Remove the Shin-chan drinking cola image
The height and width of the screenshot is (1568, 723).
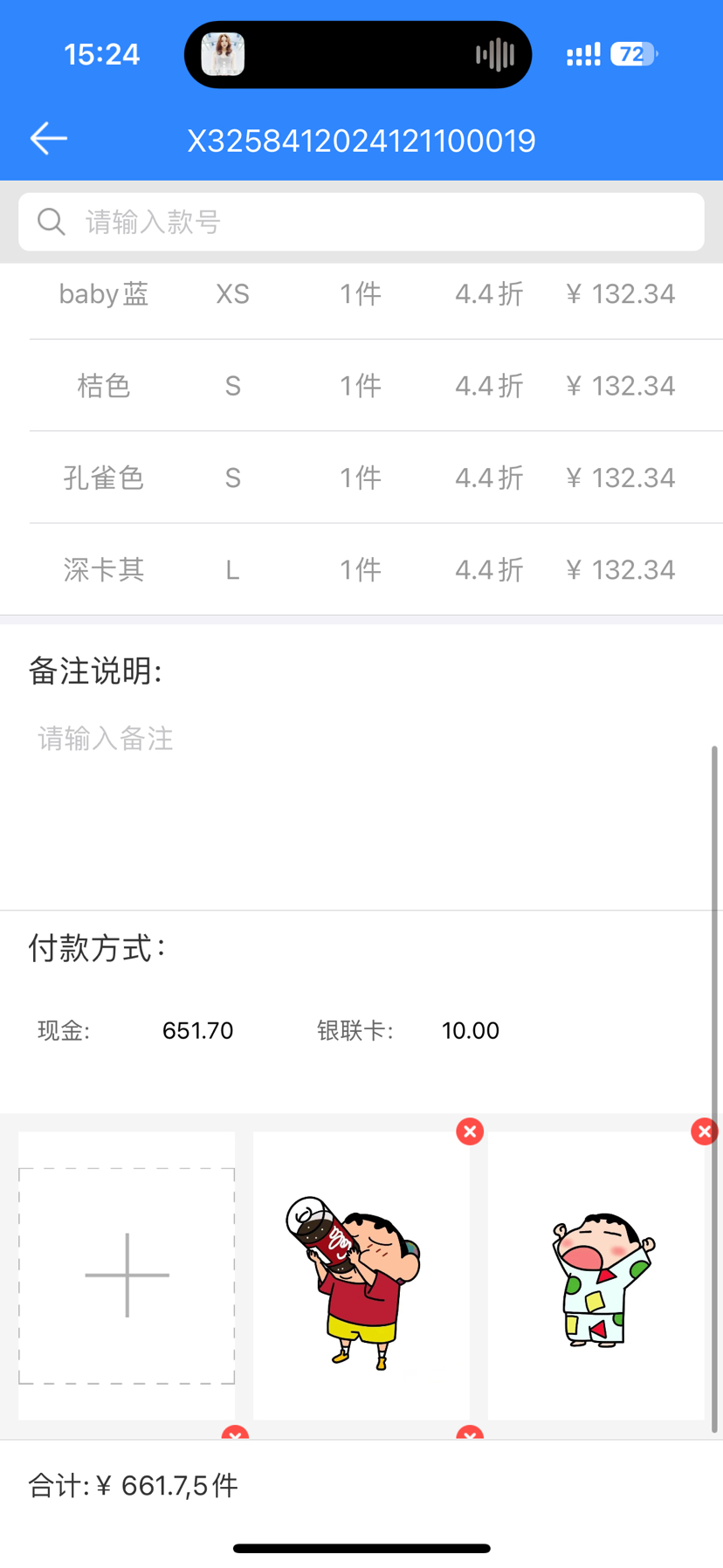[470, 1131]
